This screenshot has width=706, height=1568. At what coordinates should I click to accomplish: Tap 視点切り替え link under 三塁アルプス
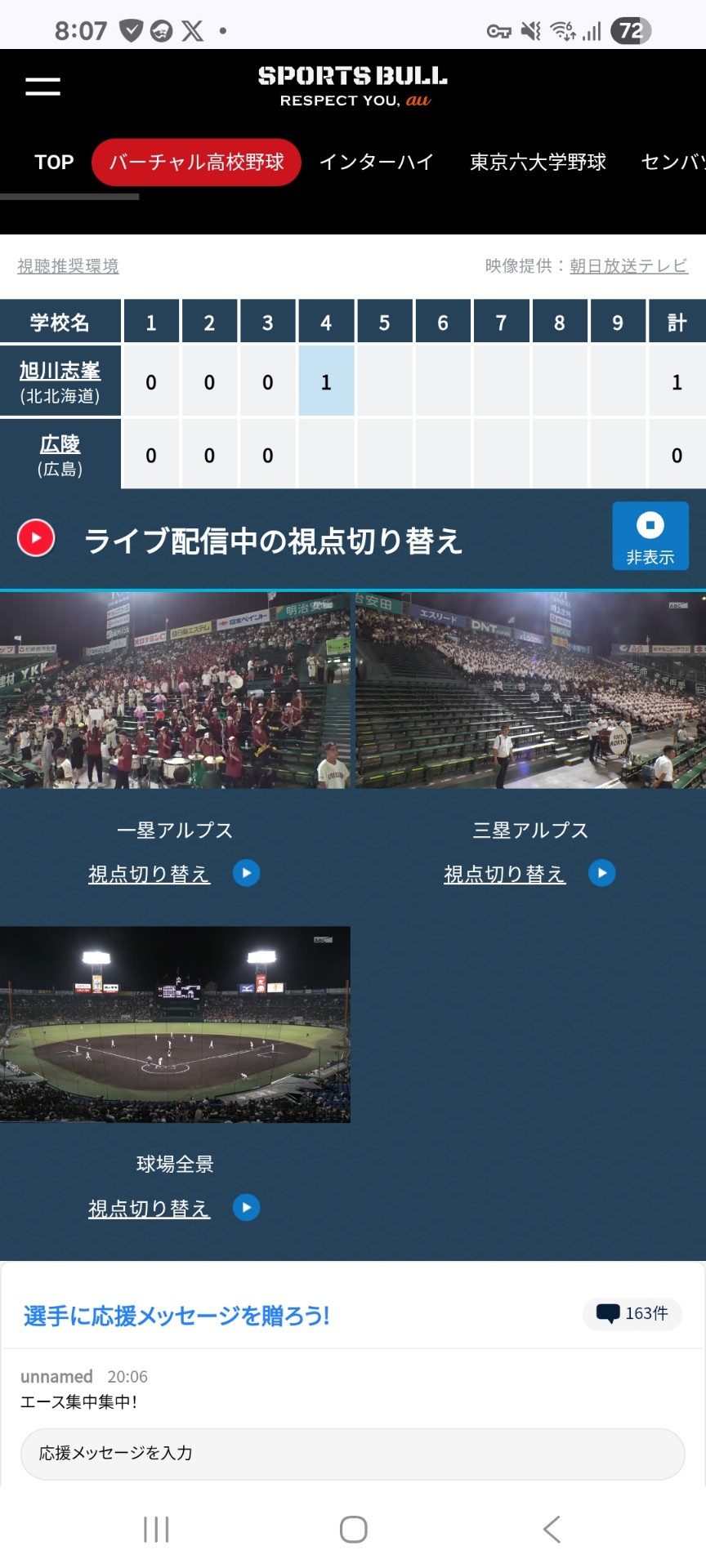[505, 874]
